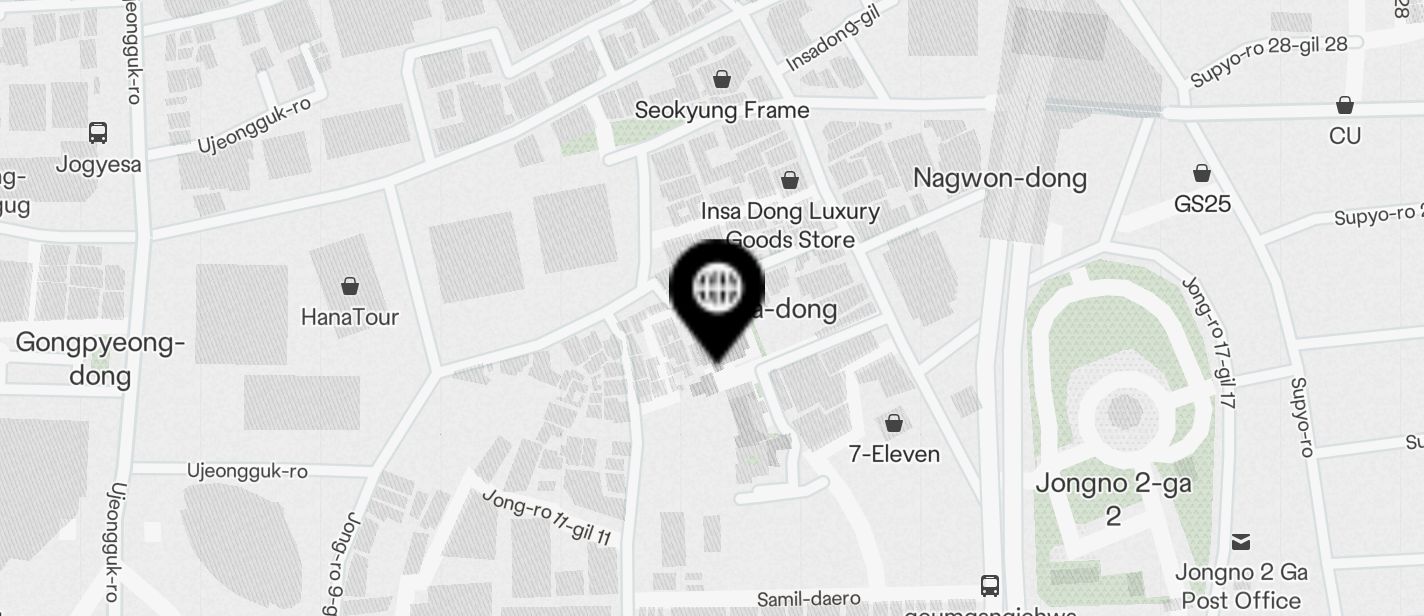The image size is (1424, 616).
Task: Tap the Jogyesa bus stop marker
Action: (x=98, y=132)
